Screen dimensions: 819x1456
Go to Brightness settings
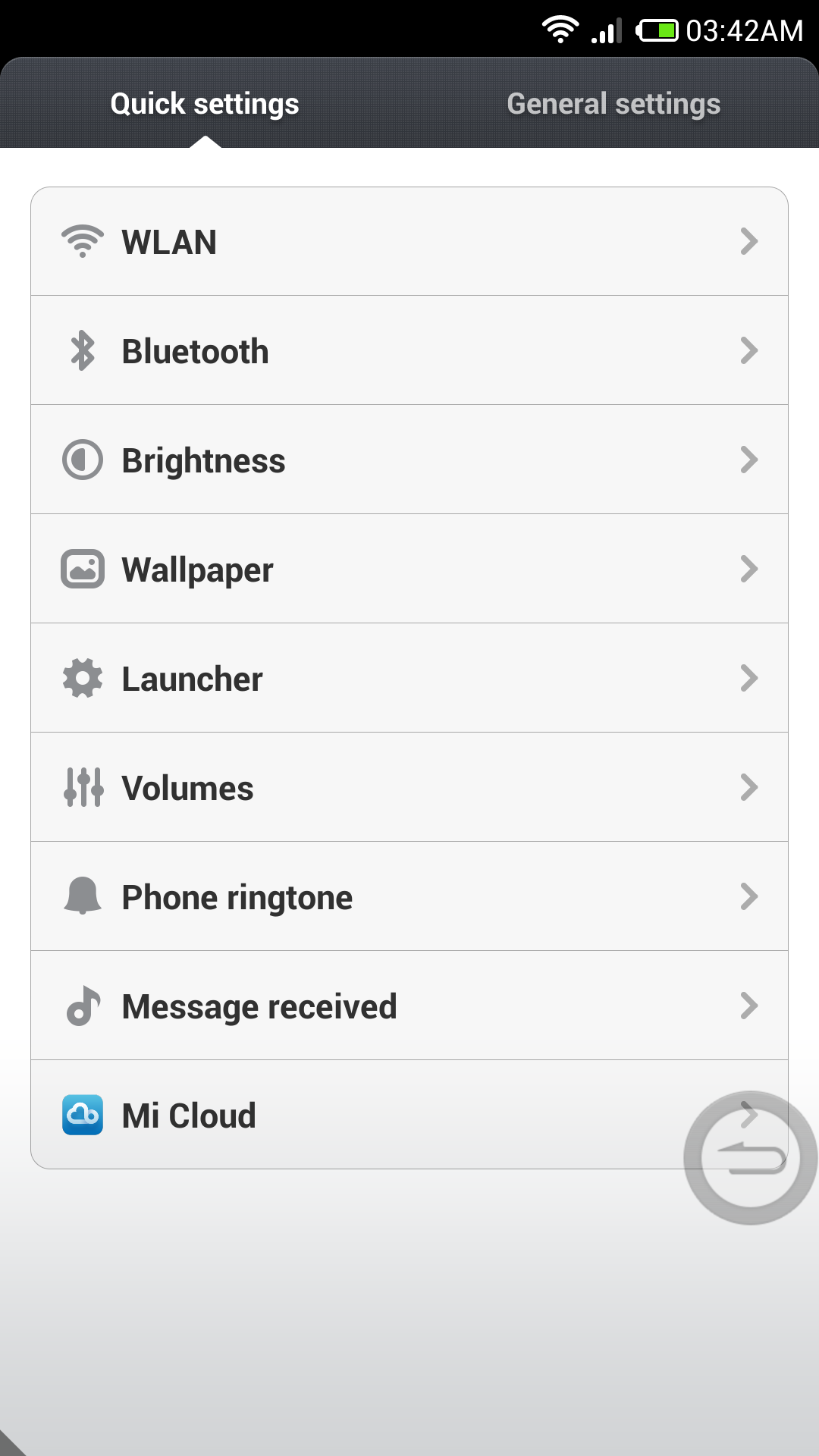click(409, 460)
